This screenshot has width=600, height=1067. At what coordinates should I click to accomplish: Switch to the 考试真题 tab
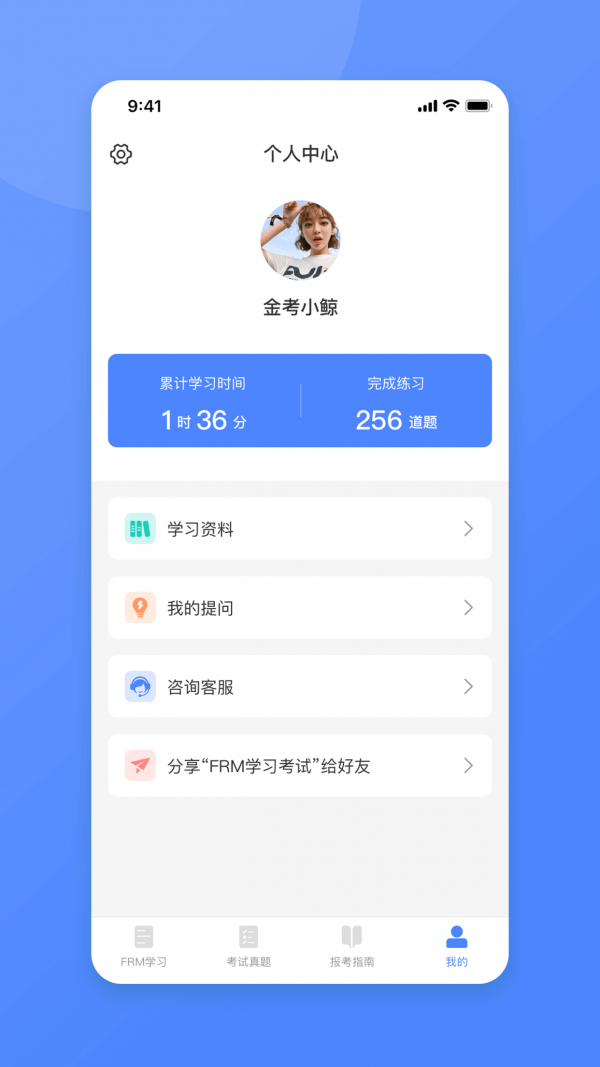click(248, 947)
